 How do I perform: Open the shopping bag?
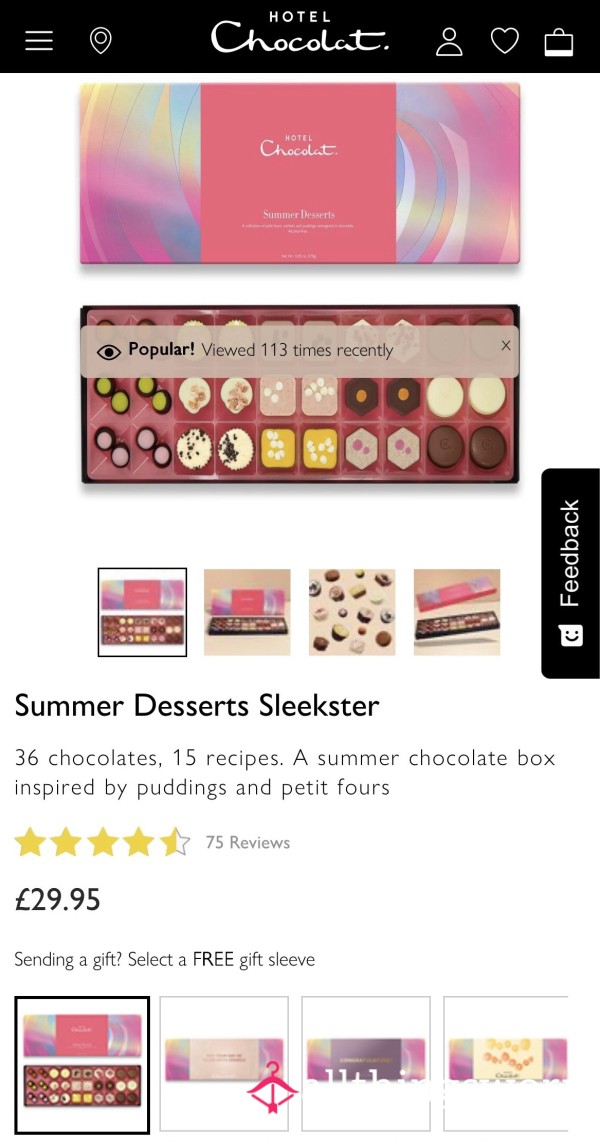point(558,42)
